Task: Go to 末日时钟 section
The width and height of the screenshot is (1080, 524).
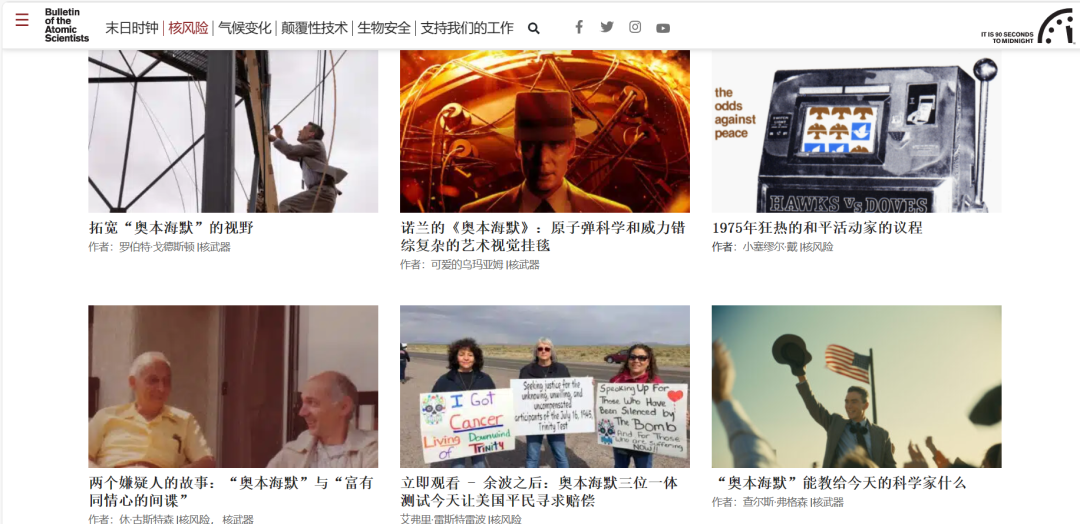Action: point(132,28)
